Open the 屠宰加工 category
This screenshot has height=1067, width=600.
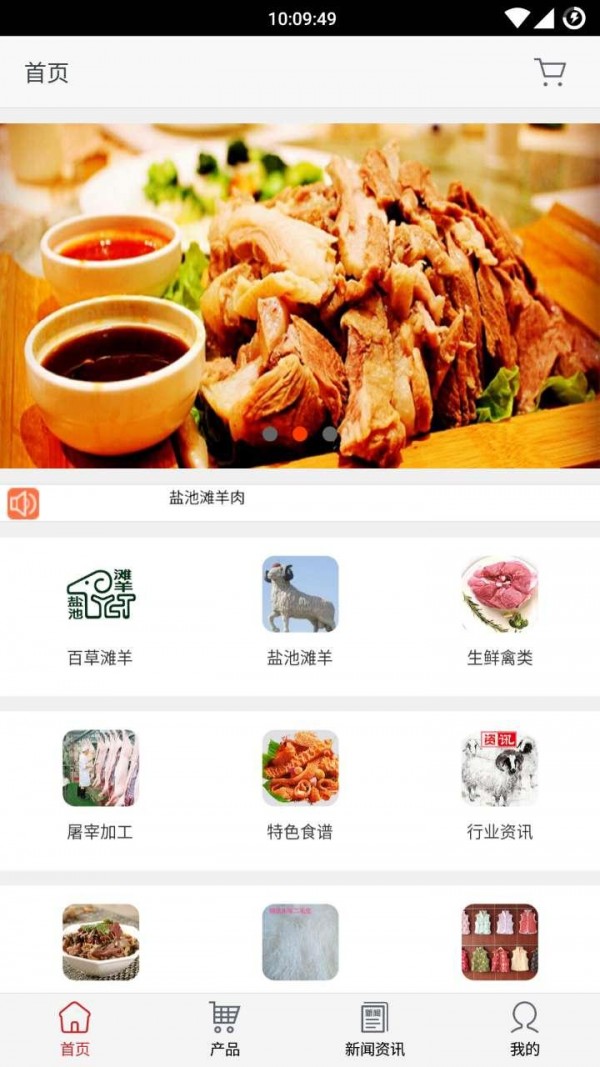tap(100, 783)
